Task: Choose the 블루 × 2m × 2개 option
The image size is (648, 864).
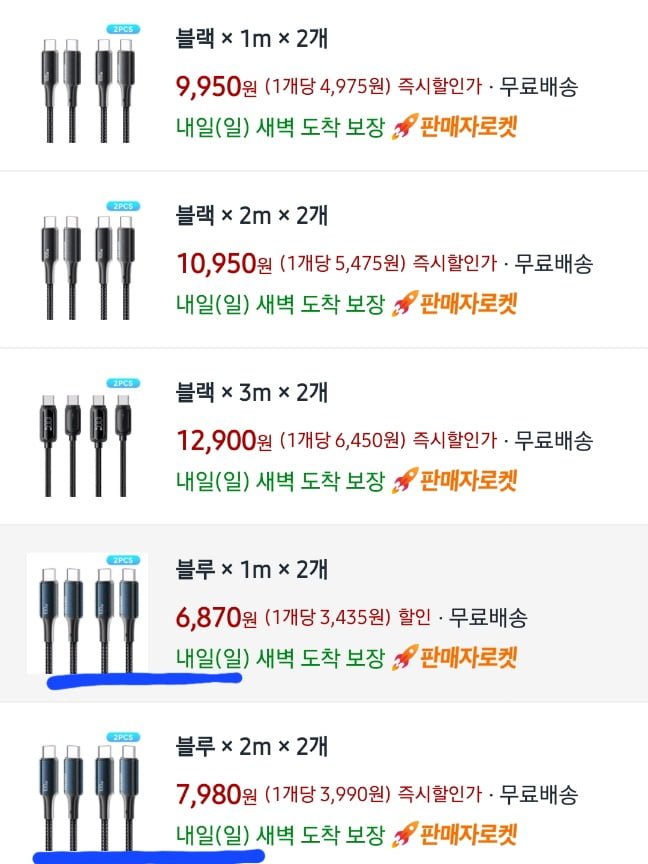Action: [x=252, y=747]
